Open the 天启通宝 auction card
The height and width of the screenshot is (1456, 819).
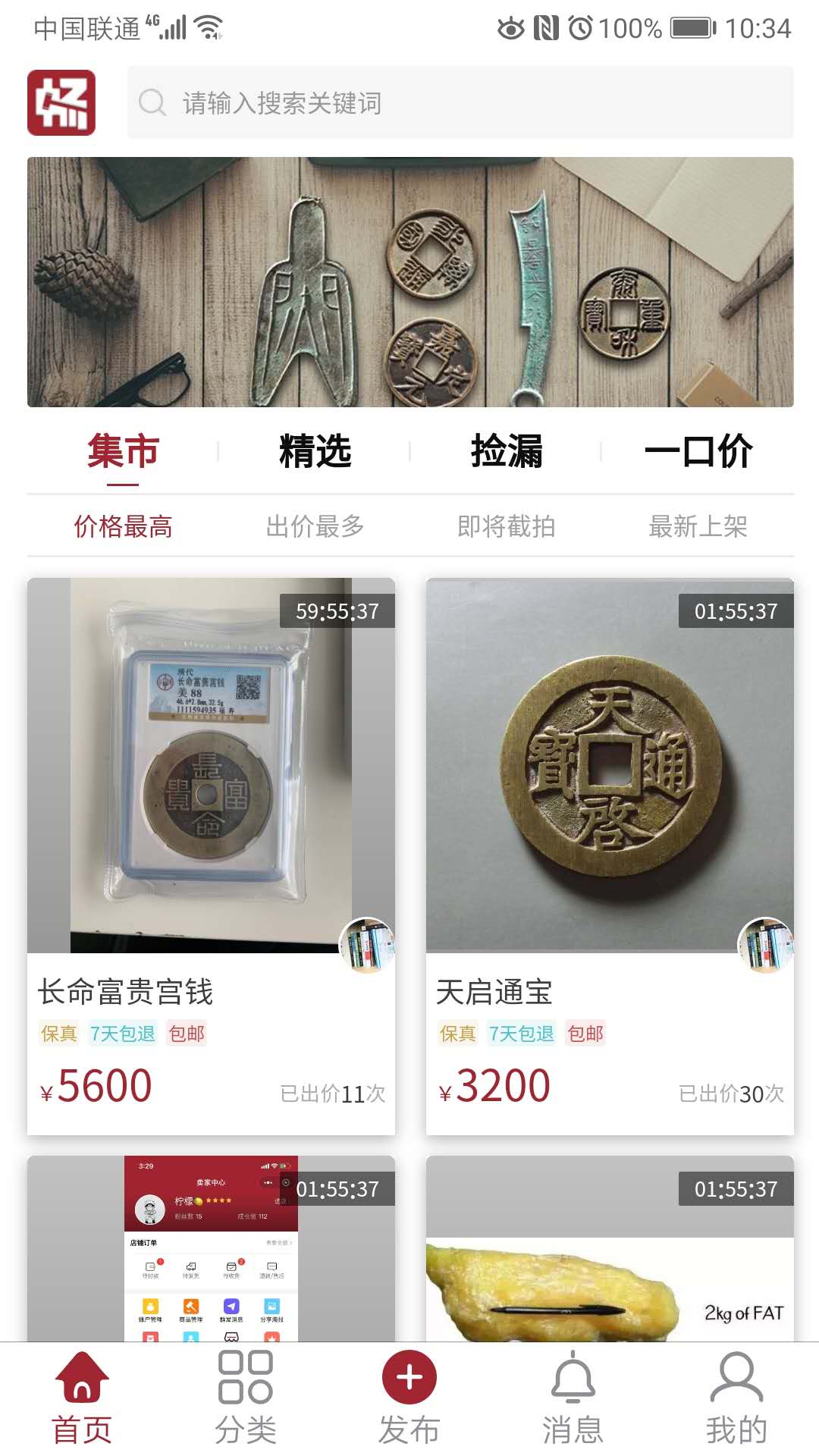610,764
